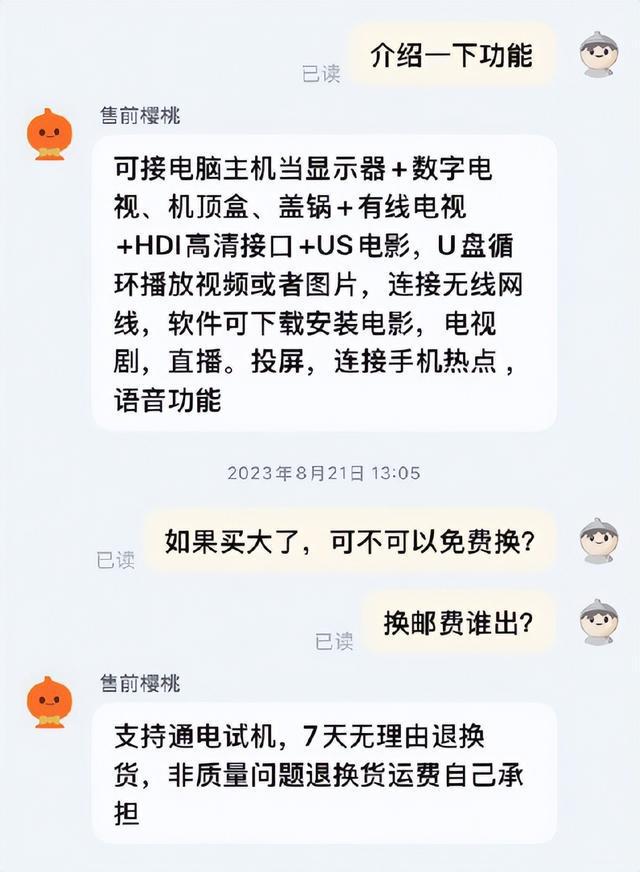Tap your avatar next to 介绍一下功能
This screenshot has height=872, width=640.
click(599, 54)
